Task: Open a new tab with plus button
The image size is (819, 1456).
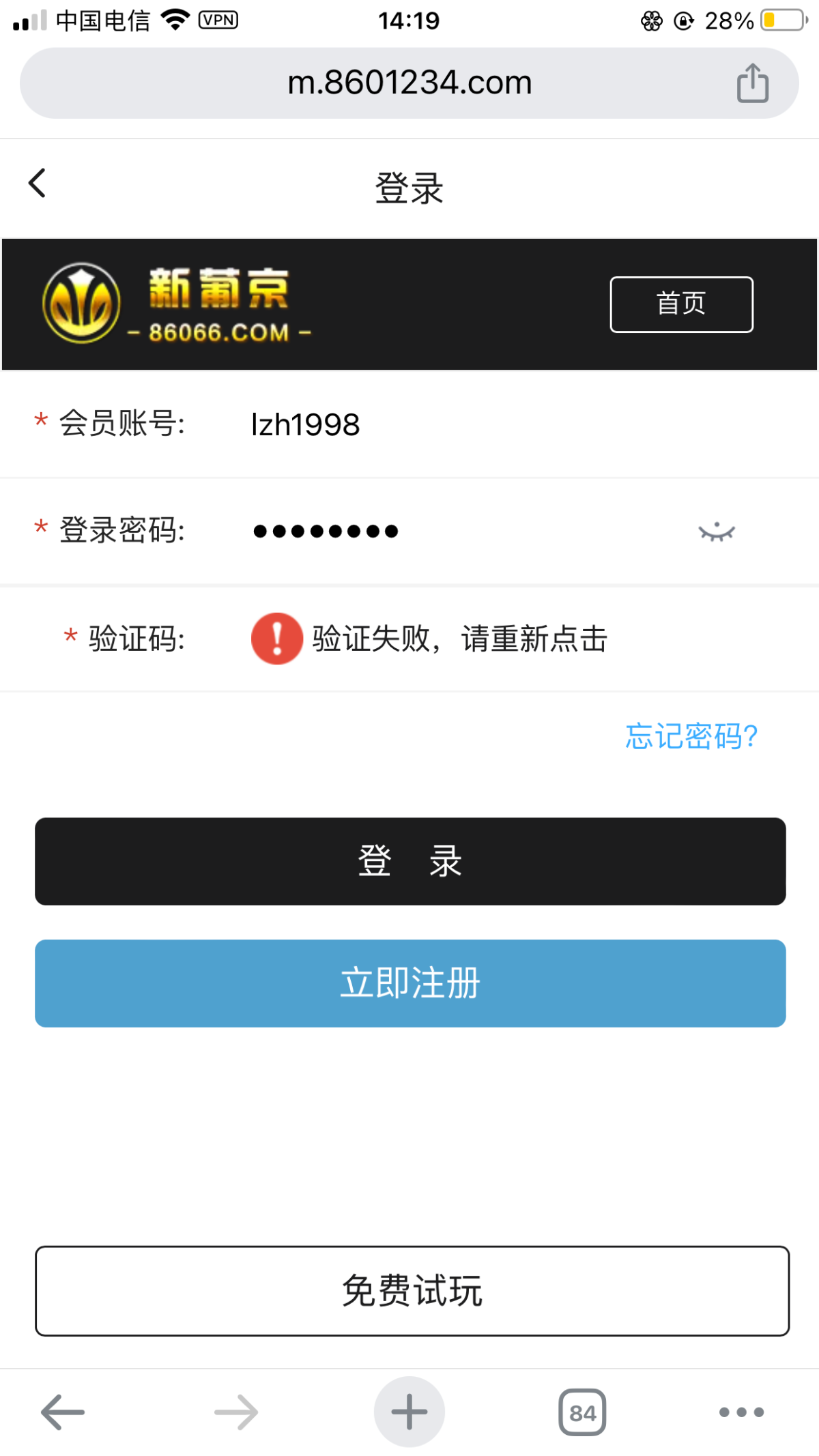Action: coord(409,1412)
